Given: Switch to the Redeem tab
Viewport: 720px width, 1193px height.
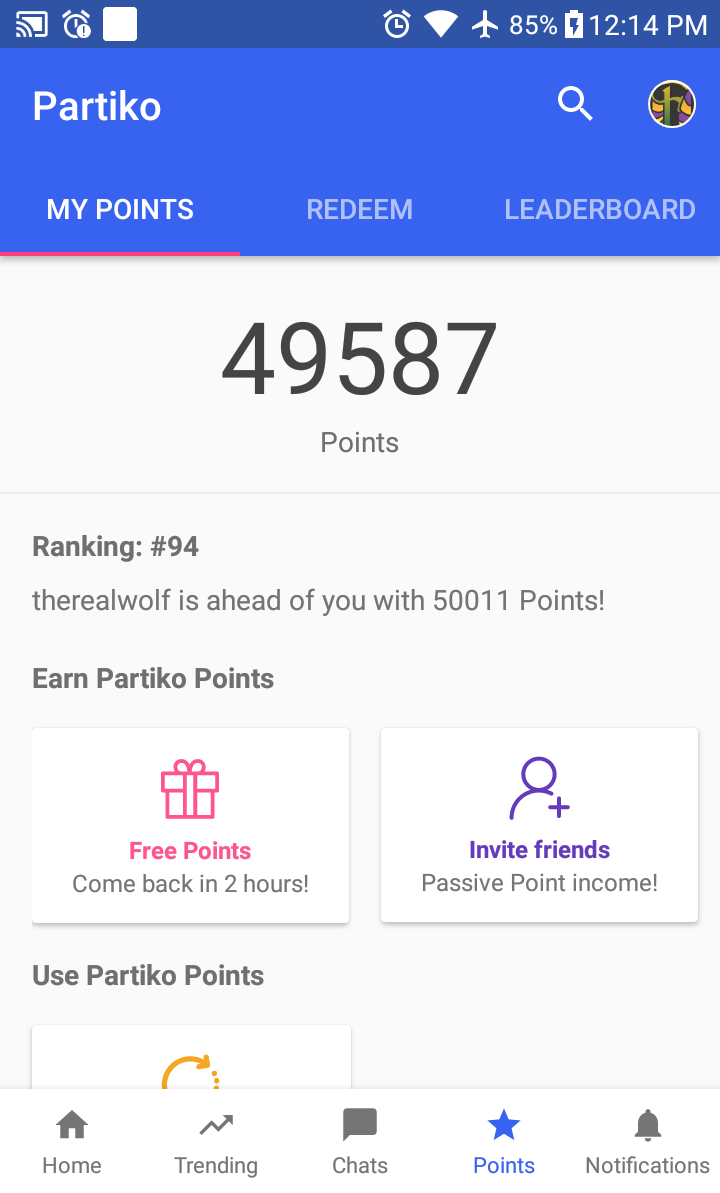Looking at the screenshot, I should coord(359,209).
